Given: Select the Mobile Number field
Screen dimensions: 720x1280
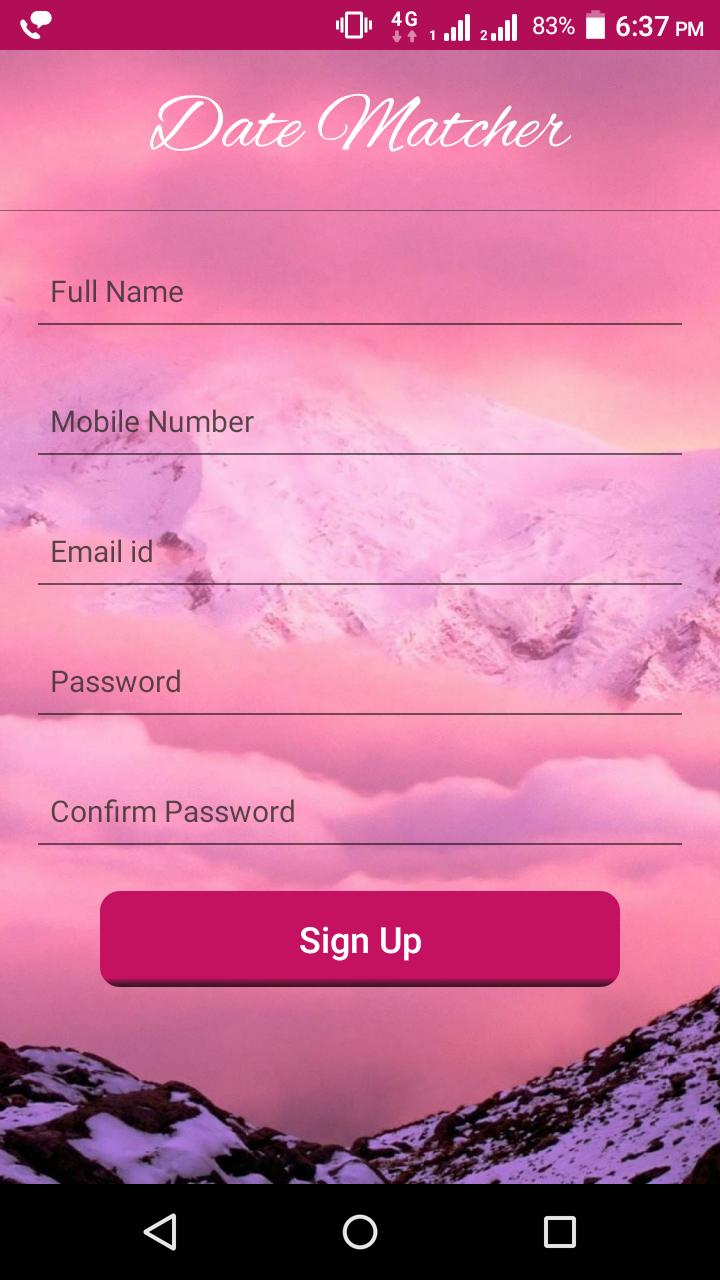Looking at the screenshot, I should tap(360, 422).
